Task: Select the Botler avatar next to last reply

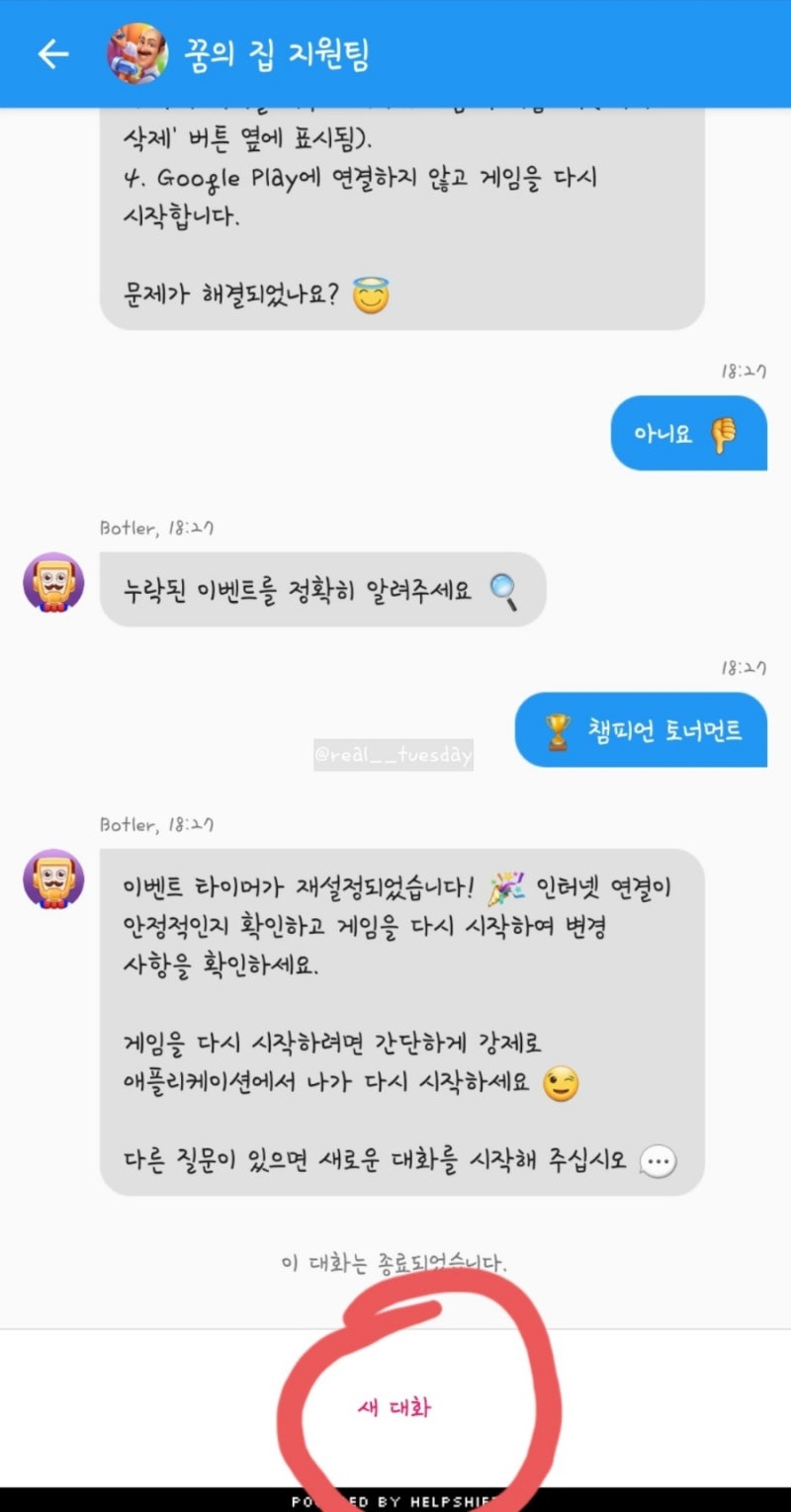Action: point(54,880)
